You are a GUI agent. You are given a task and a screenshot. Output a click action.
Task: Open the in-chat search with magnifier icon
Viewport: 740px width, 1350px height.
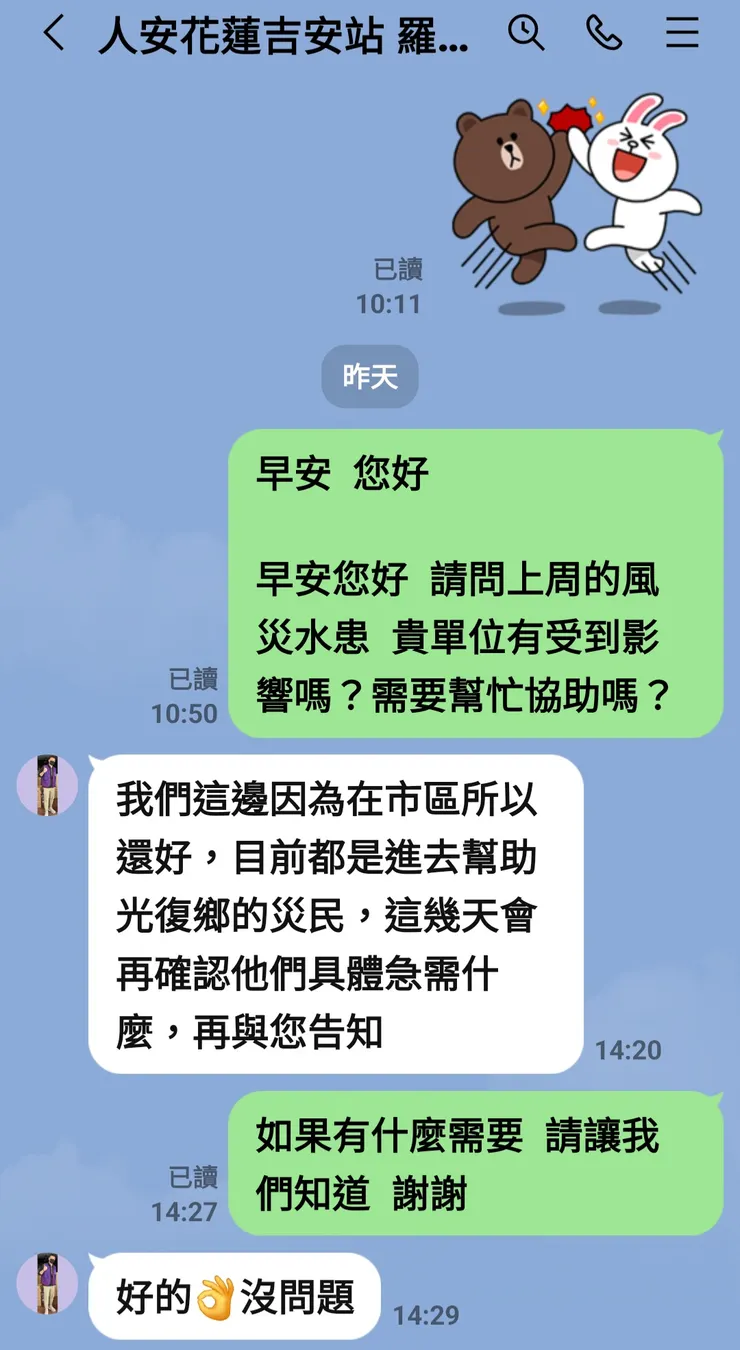[x=528, y=33]
